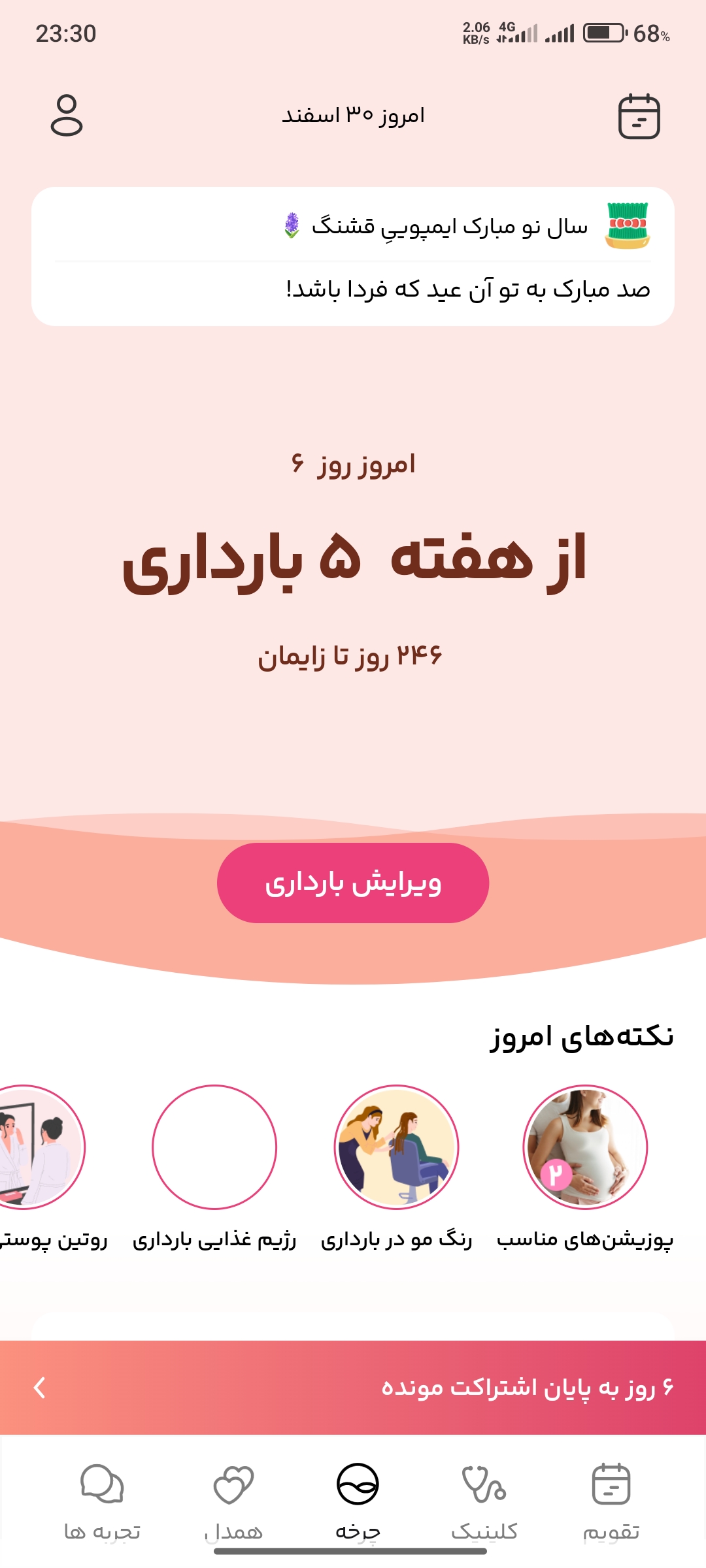Open the پوزیشن‌های مناسب tip

[x=585, y=1147]
